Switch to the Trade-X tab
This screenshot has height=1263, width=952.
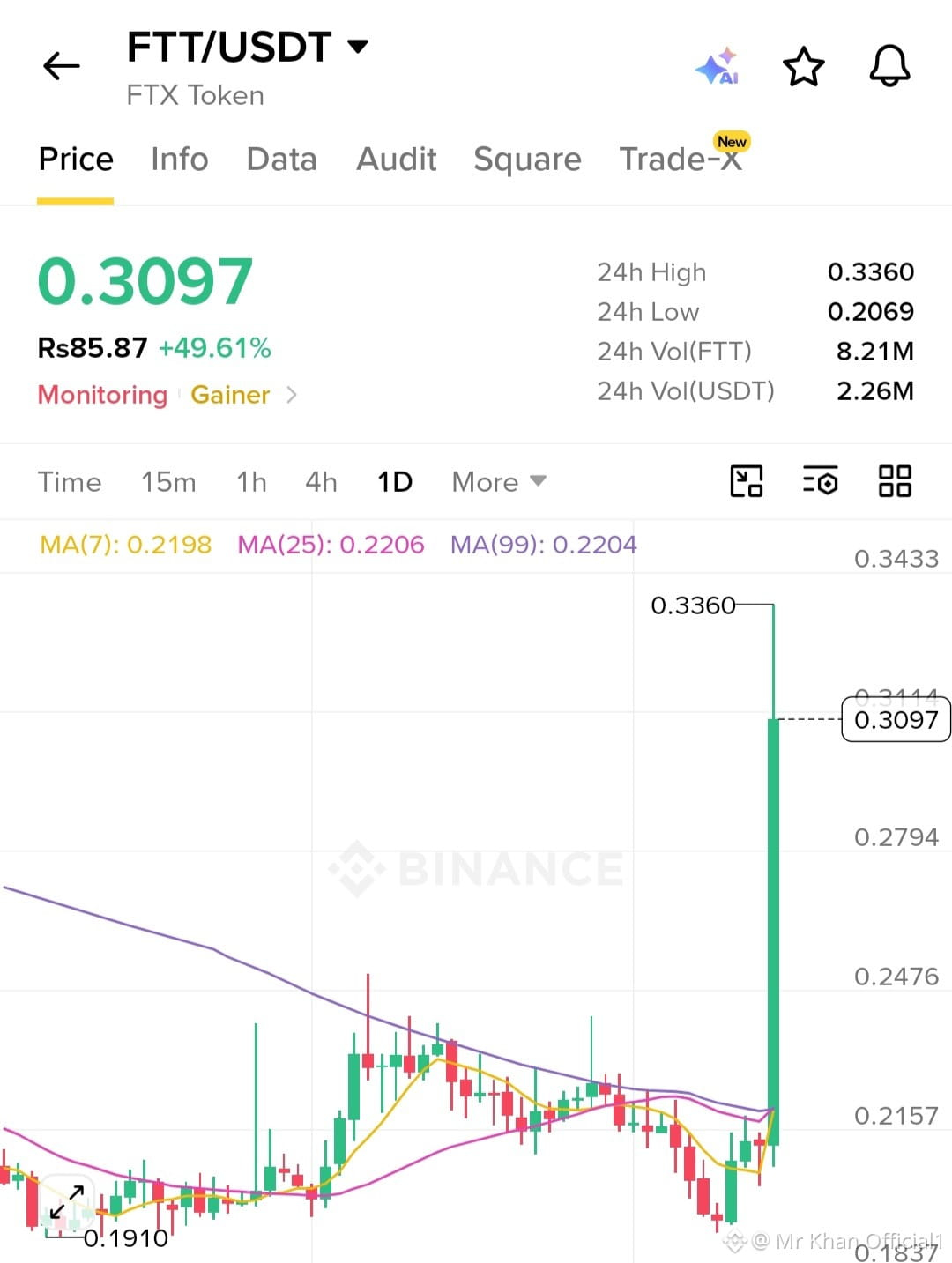tap(681, 159)
